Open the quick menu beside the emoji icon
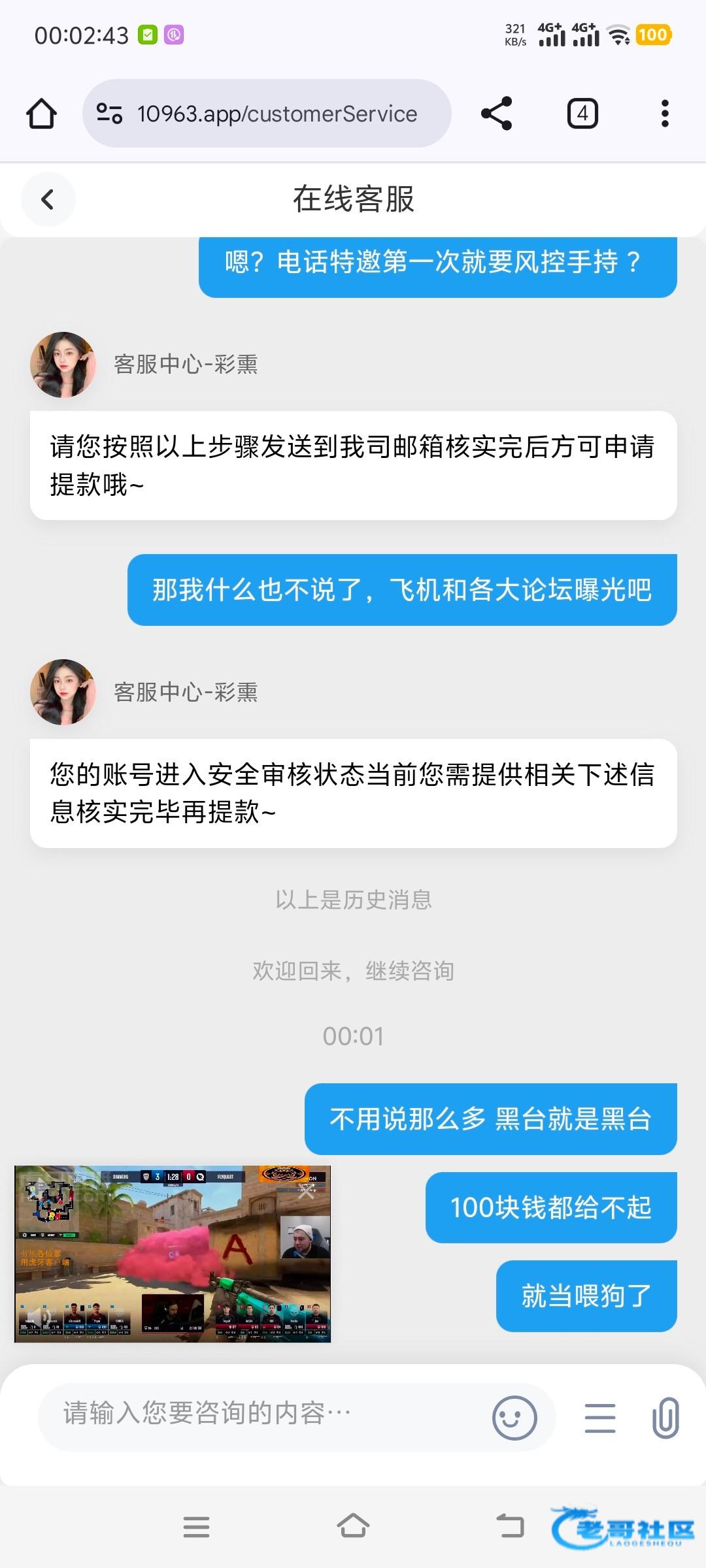This screenshot has height=1568, width=706. coord(599,1418)
